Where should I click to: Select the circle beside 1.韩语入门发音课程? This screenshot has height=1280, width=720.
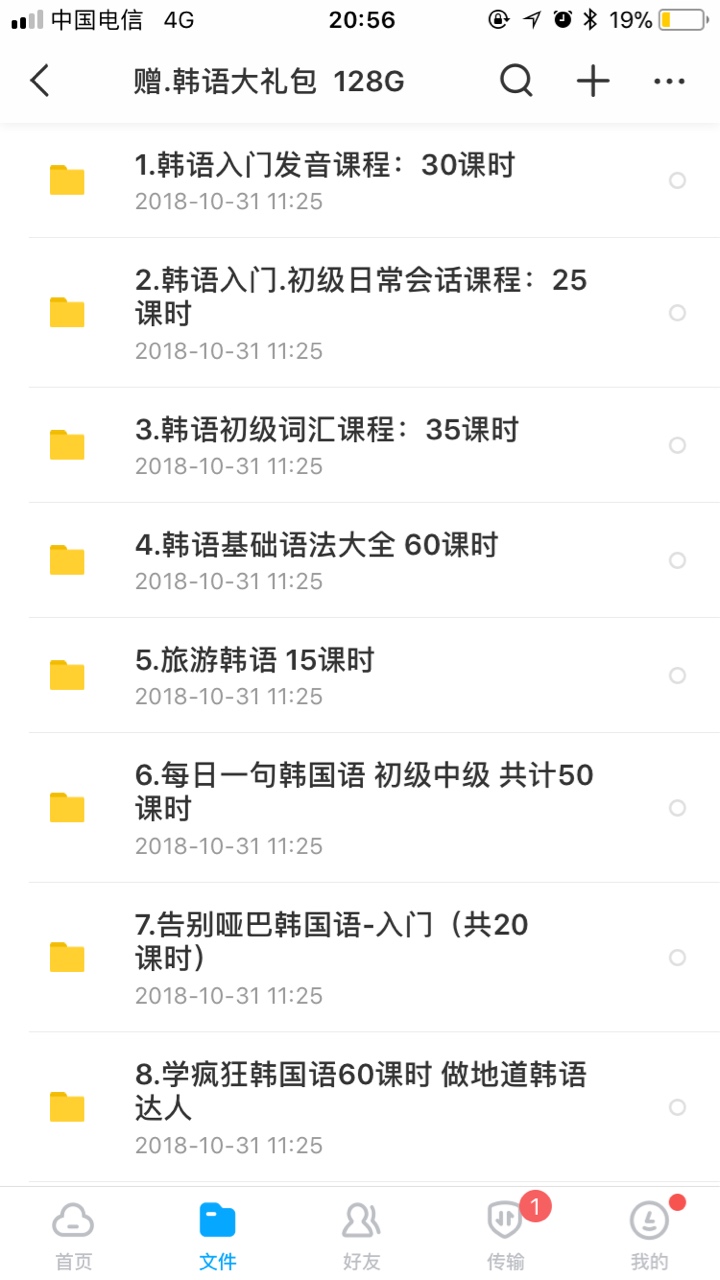[677, 180]
